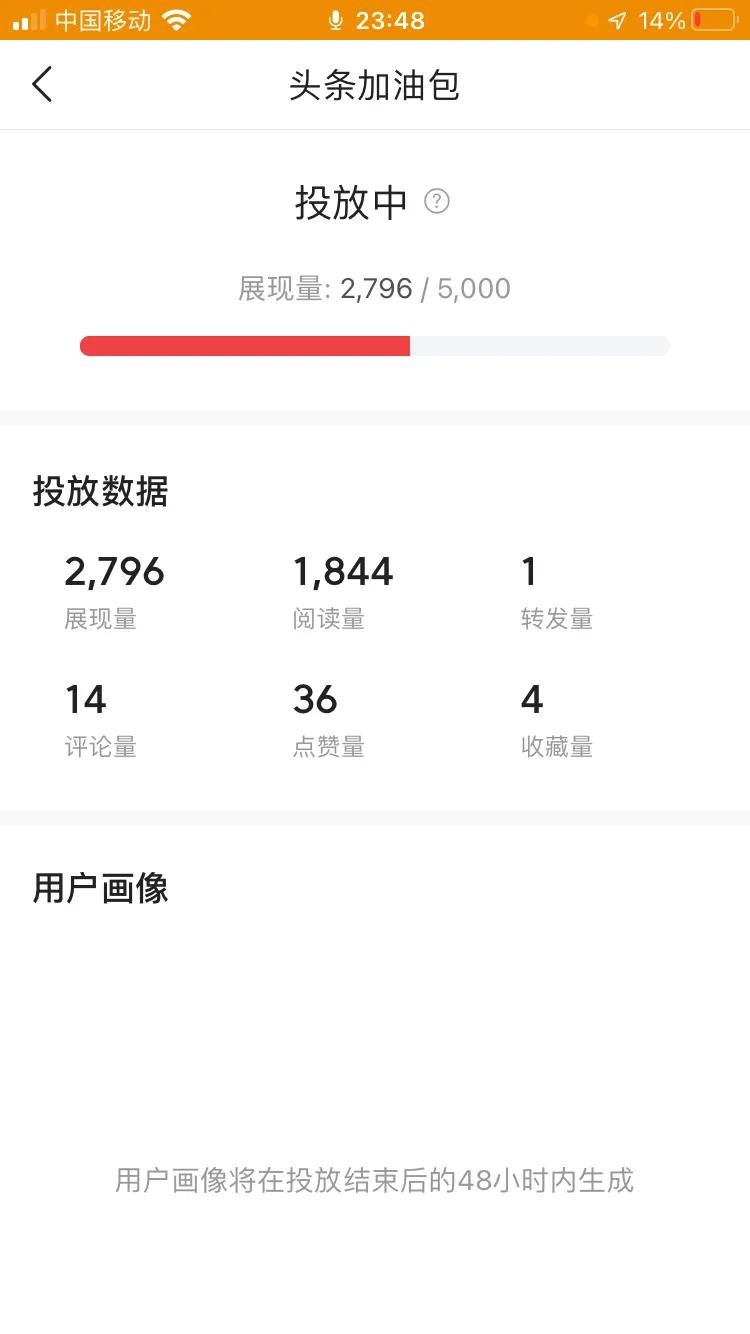This screenshot has height=1334, width=750.
Task: Tap the microphone icon in status bar
Action: coord(335,20)
